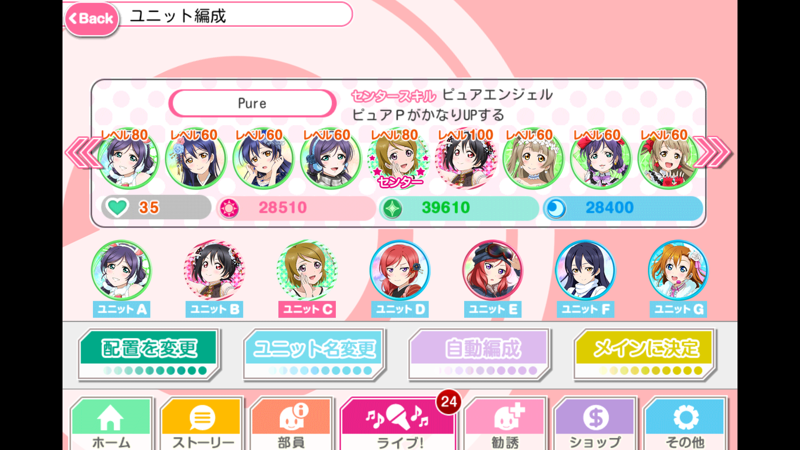Run 自動編成 auto team formation

(479, 351)
